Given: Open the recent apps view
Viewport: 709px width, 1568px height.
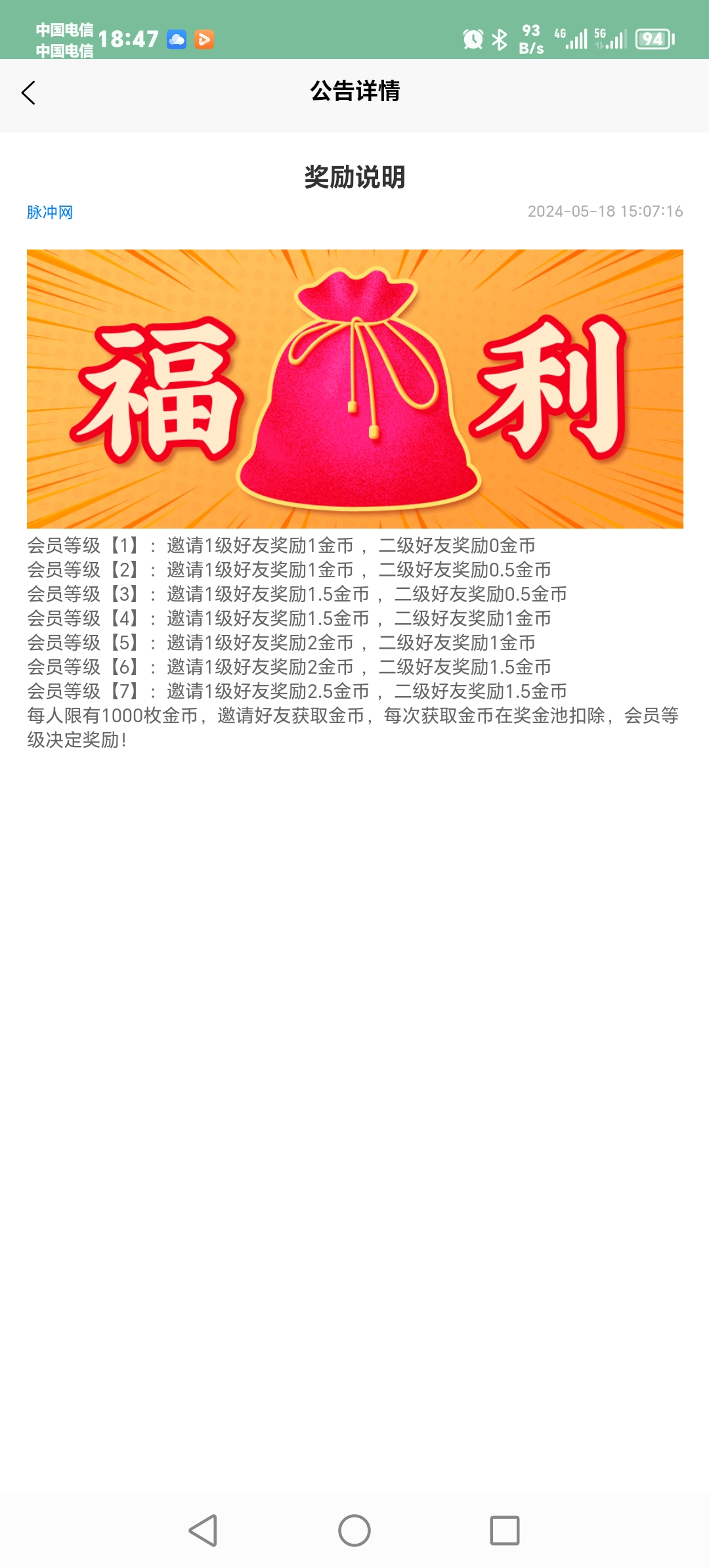Looking at the screenshot, I should tap(505, 1531).
